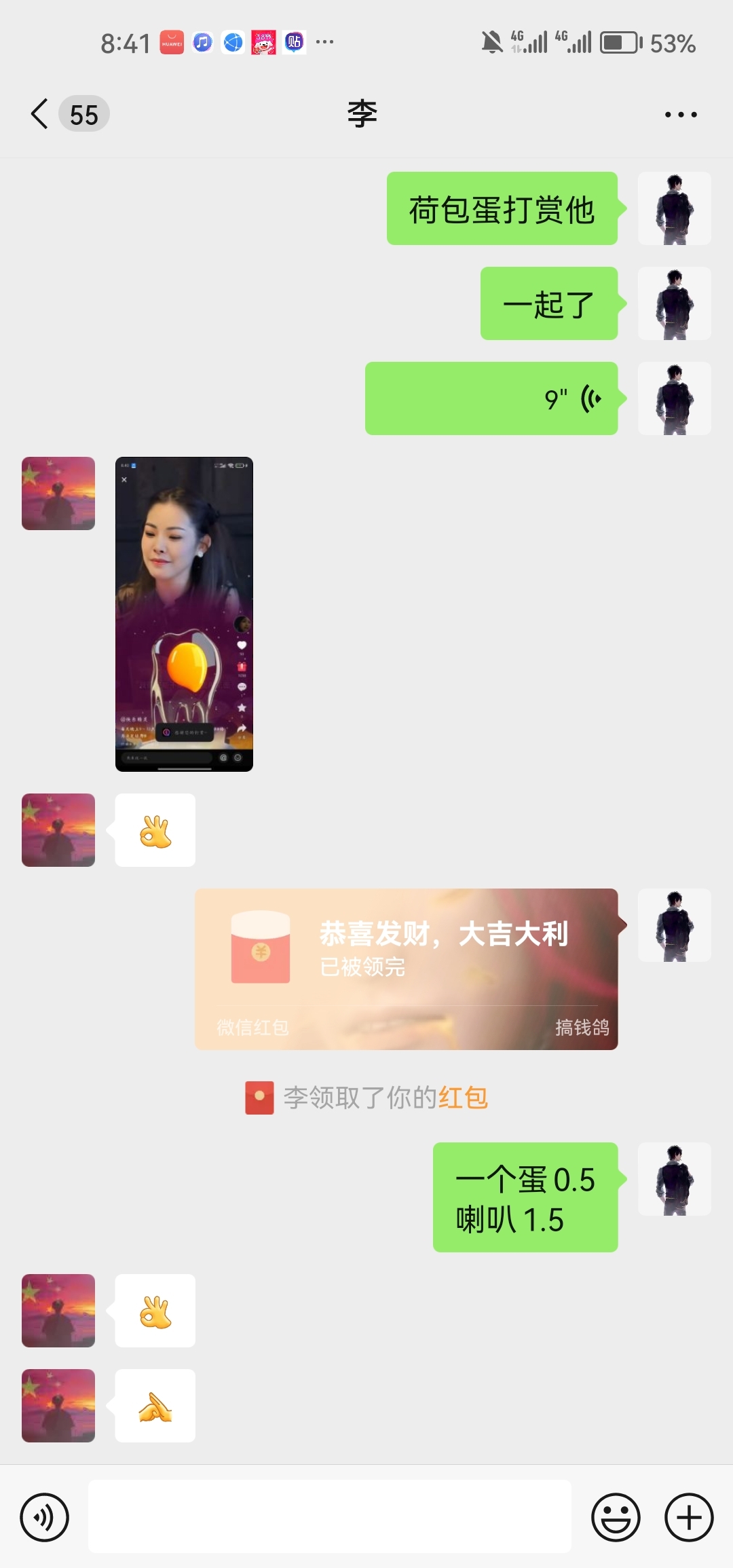
Task: Open chat info via three-dot menu
Action: click(x=680, y=114)
